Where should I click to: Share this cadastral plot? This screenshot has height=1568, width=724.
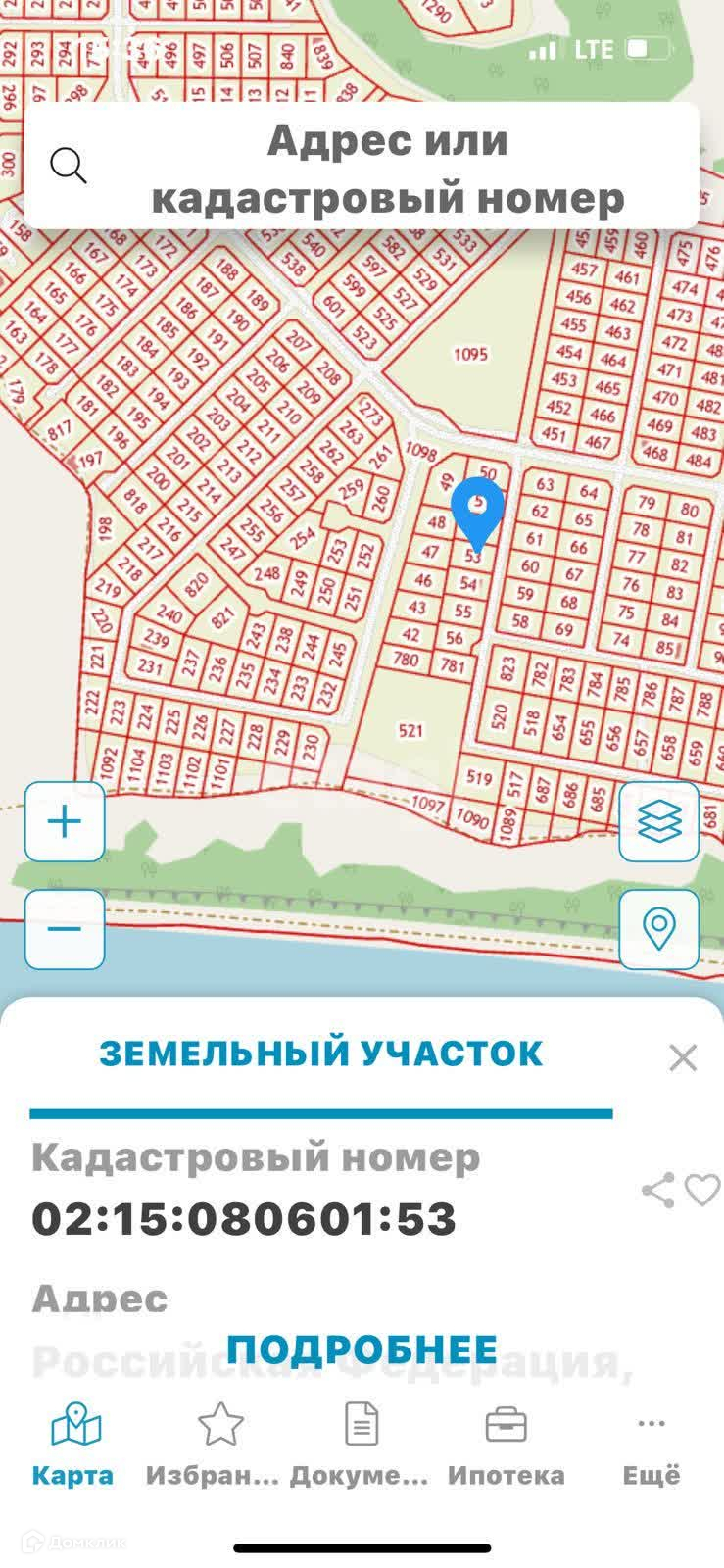[x=657, y=1190]
